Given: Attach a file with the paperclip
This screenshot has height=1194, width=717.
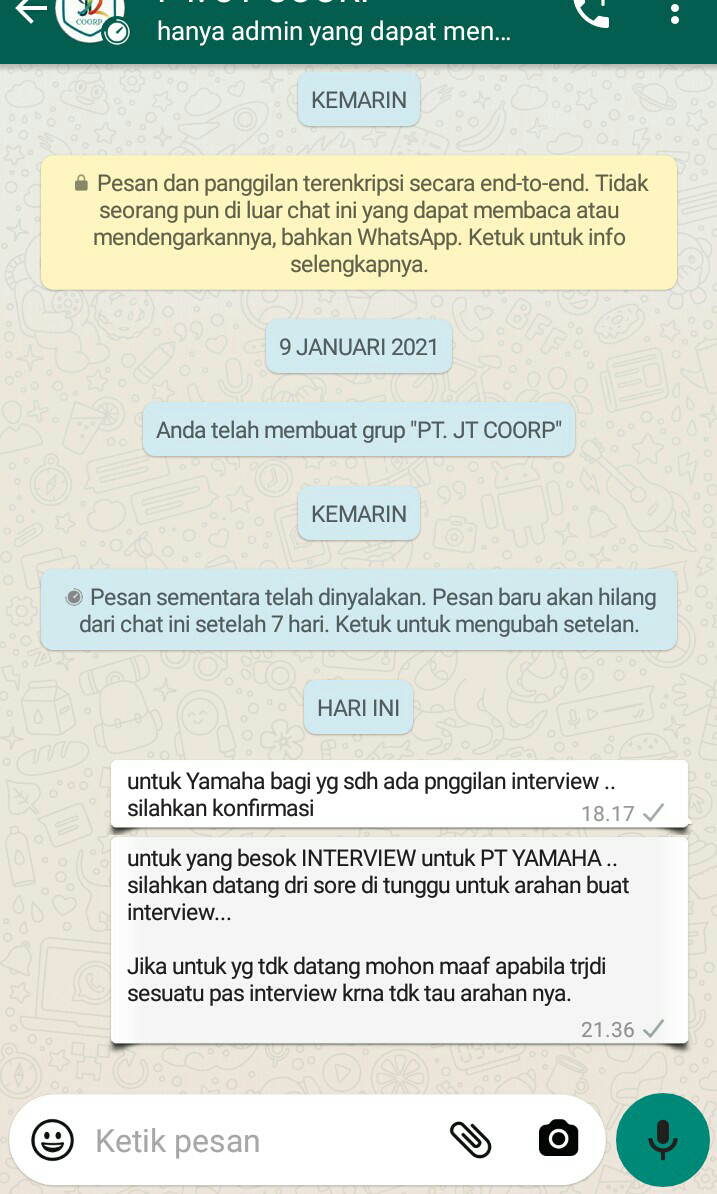Looking at the screenshot, I should click(470, 1139).
